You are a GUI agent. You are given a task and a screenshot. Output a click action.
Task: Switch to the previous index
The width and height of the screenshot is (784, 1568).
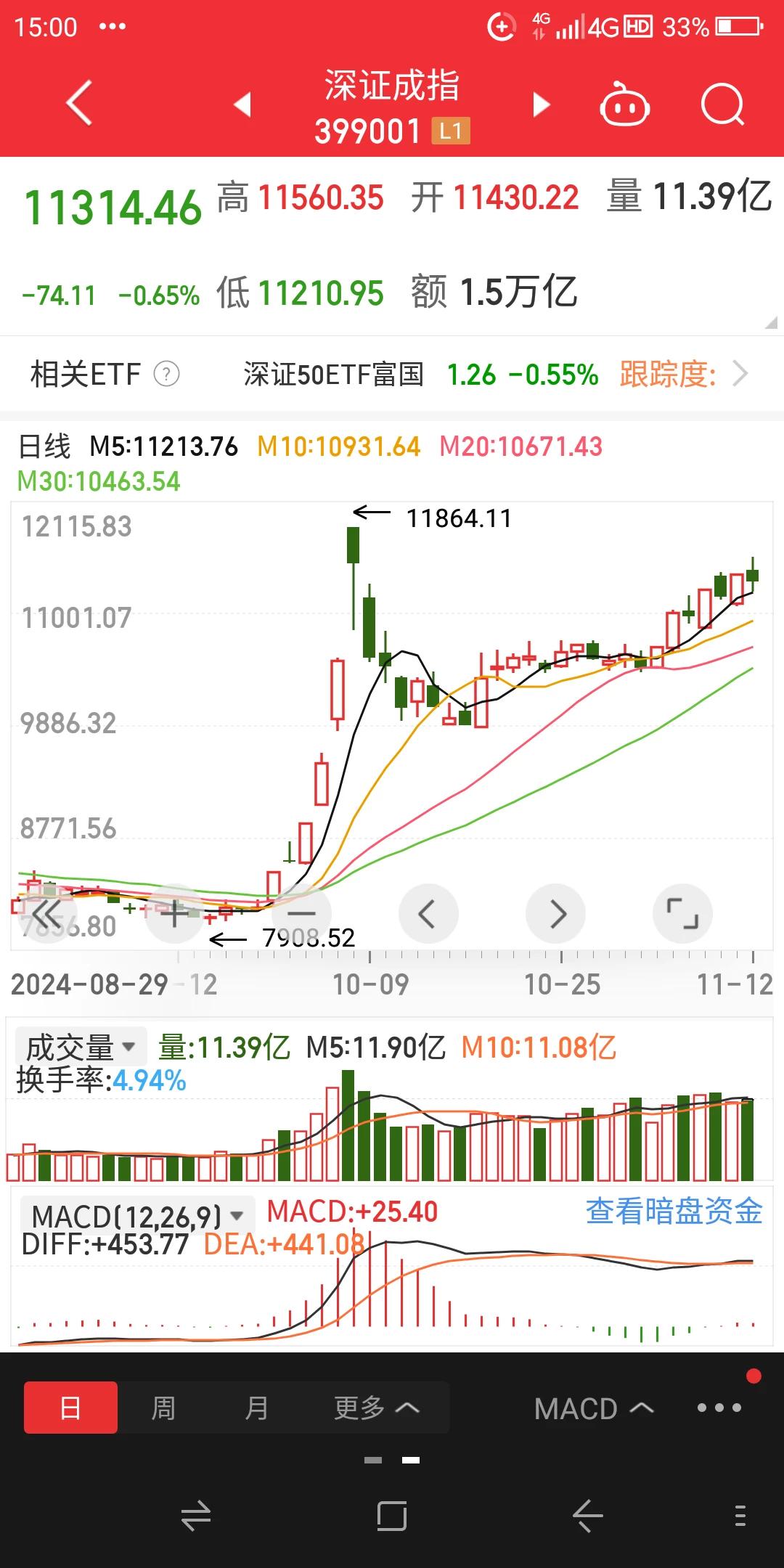(243, 105)
